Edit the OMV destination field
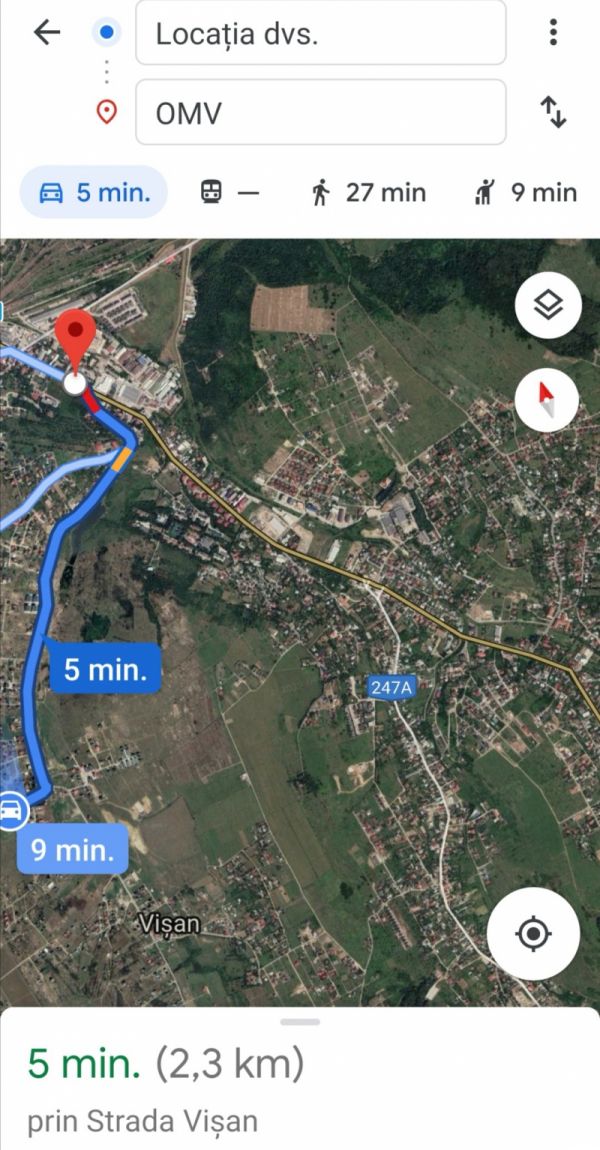 [320, 113]
